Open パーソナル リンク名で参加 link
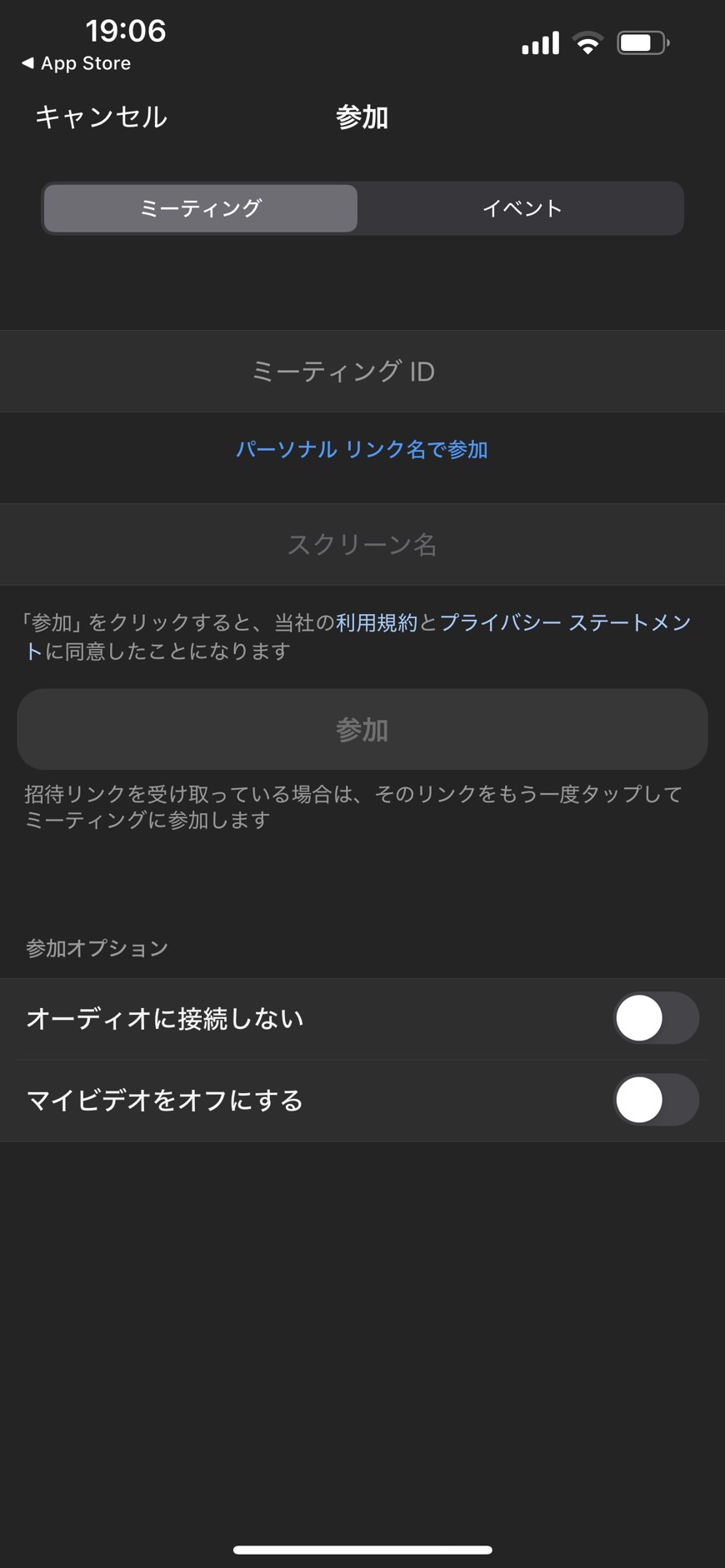 click(x=362, y=450)
